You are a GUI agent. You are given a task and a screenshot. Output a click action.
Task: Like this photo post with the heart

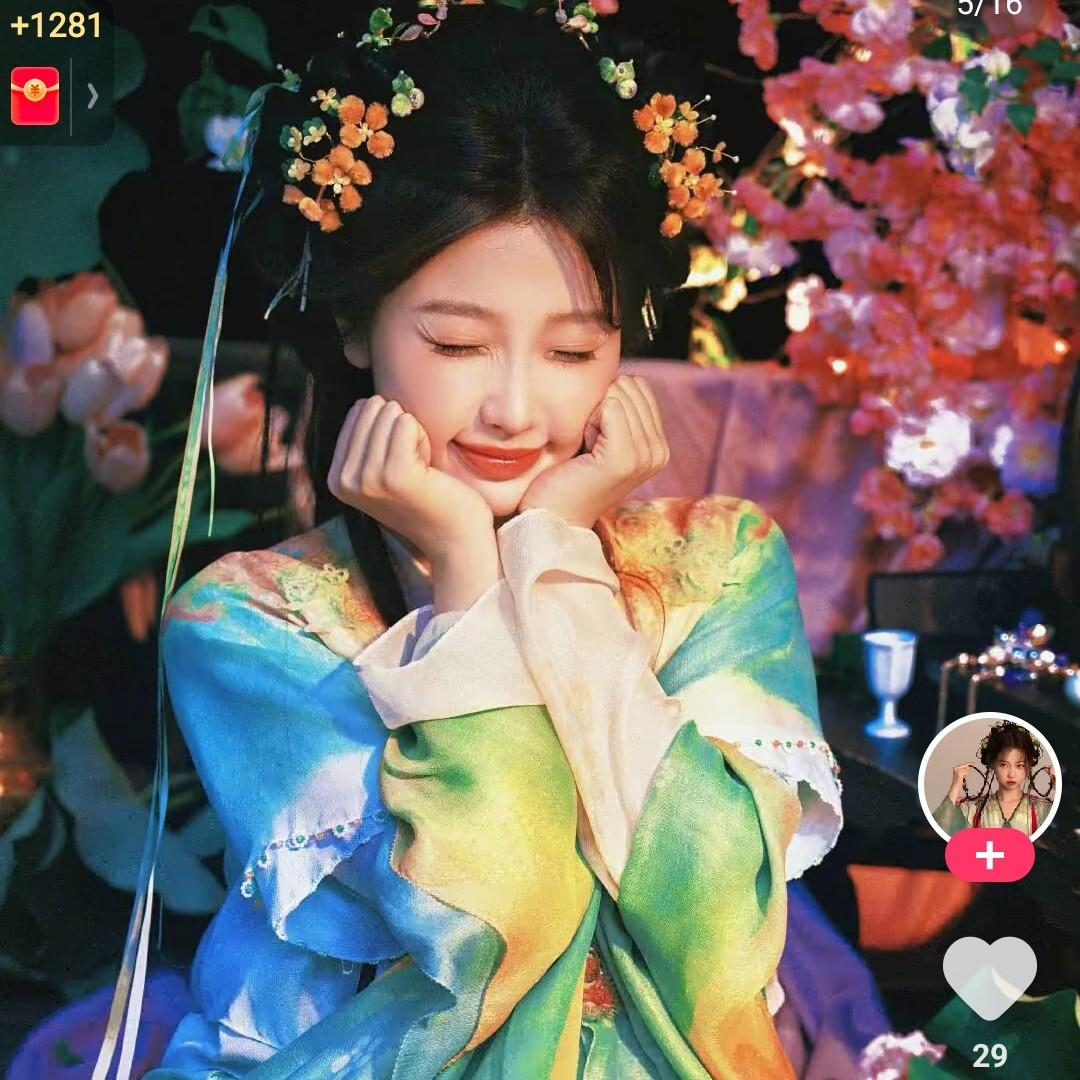pos(989,978)
